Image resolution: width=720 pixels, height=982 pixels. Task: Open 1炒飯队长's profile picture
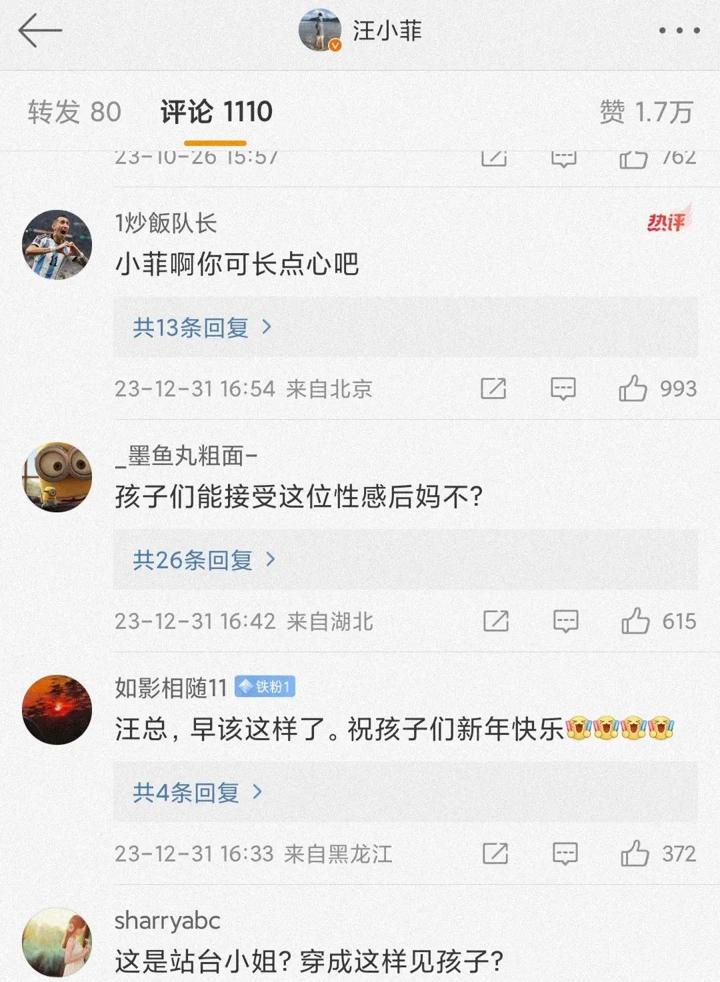[x=57, y=245]
